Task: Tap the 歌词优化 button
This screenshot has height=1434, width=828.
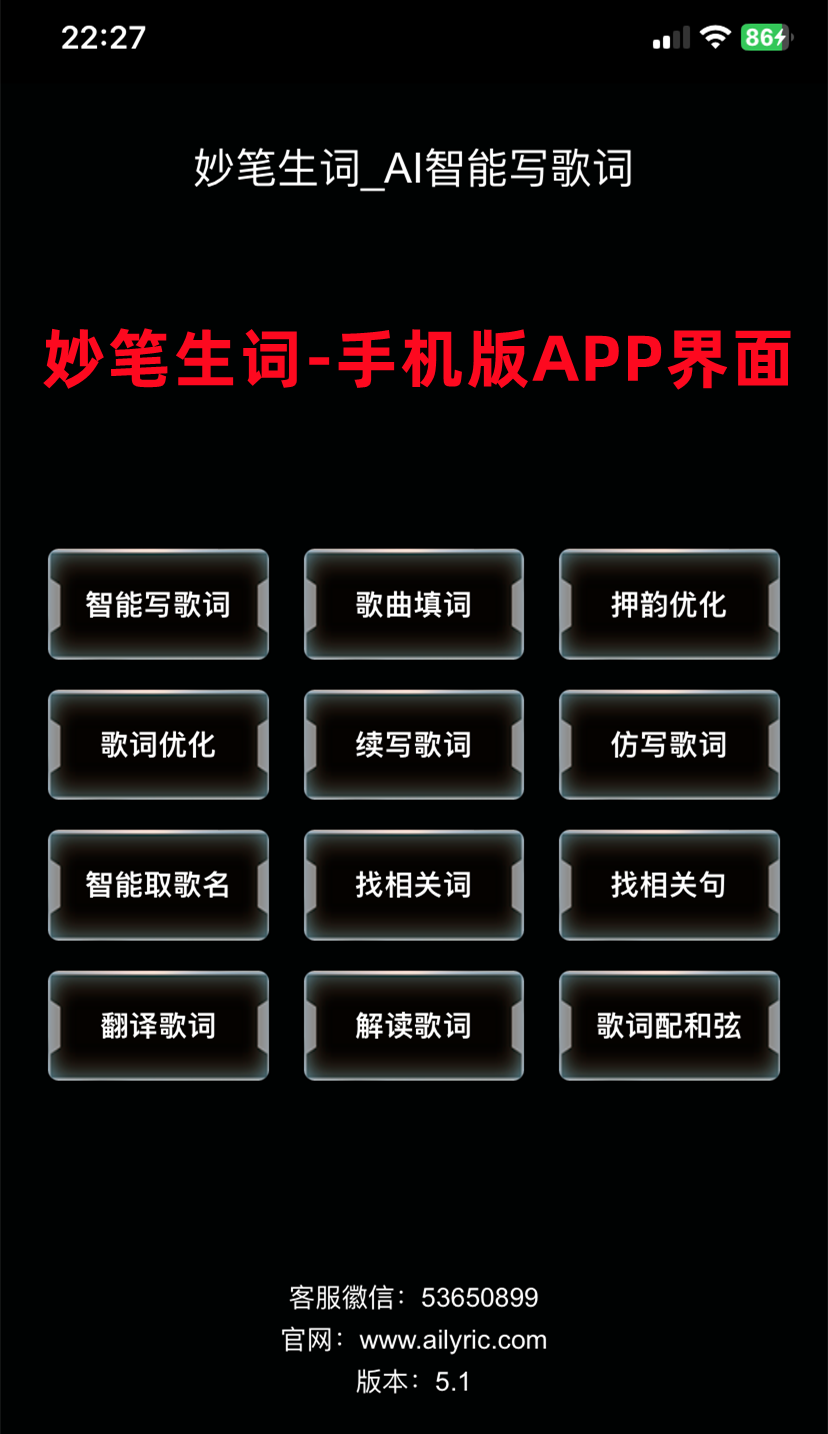Action: coord(158,744)
